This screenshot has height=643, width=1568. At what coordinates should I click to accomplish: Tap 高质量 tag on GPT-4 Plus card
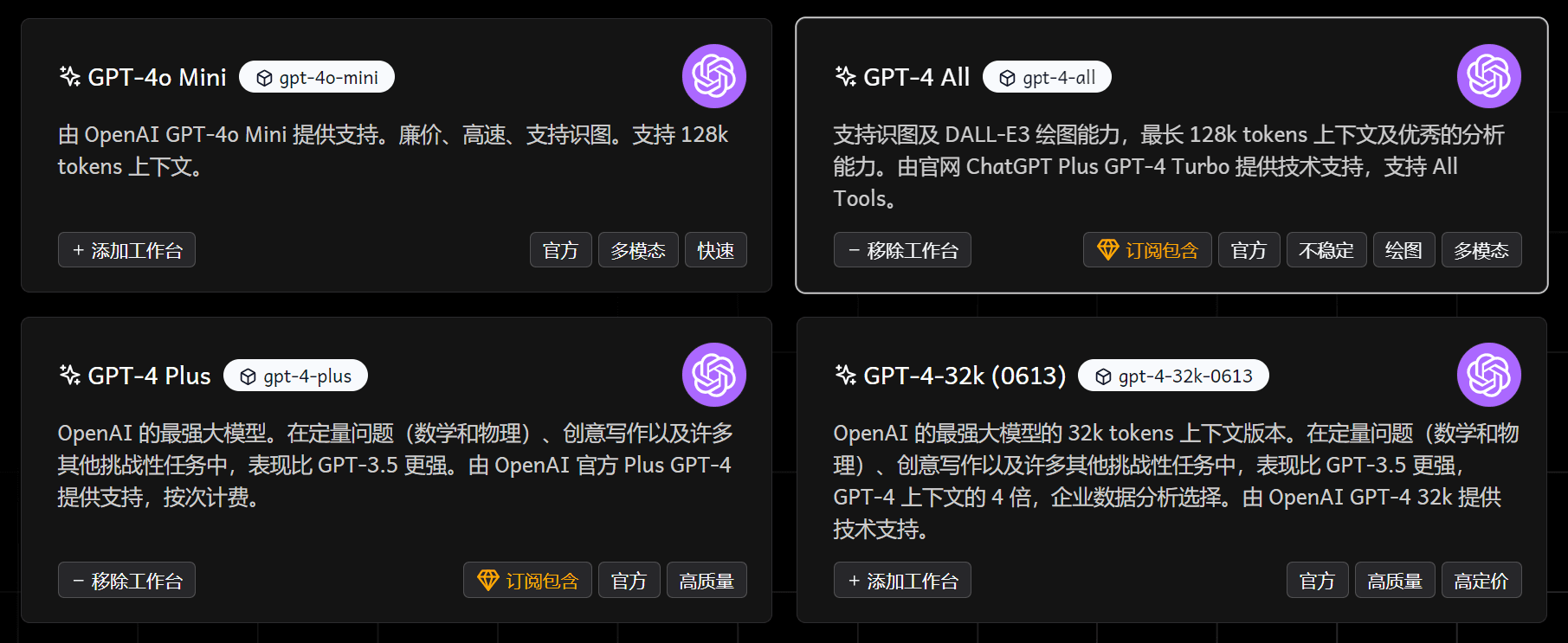(x=707, y=581)
